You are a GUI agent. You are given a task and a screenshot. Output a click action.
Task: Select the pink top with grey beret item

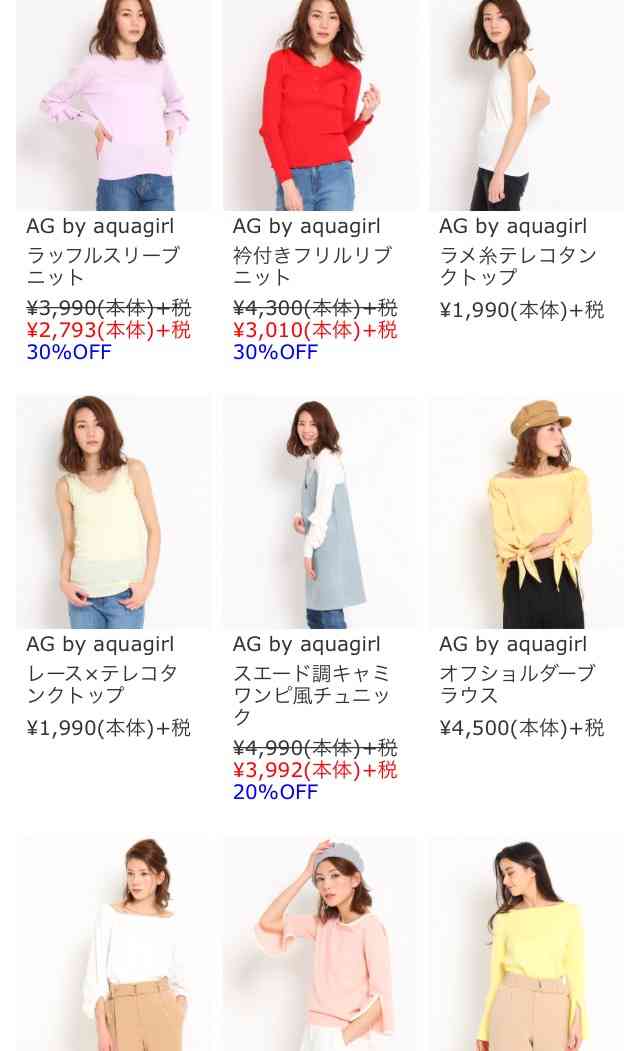pyautogui.click(x=320, y=943)
